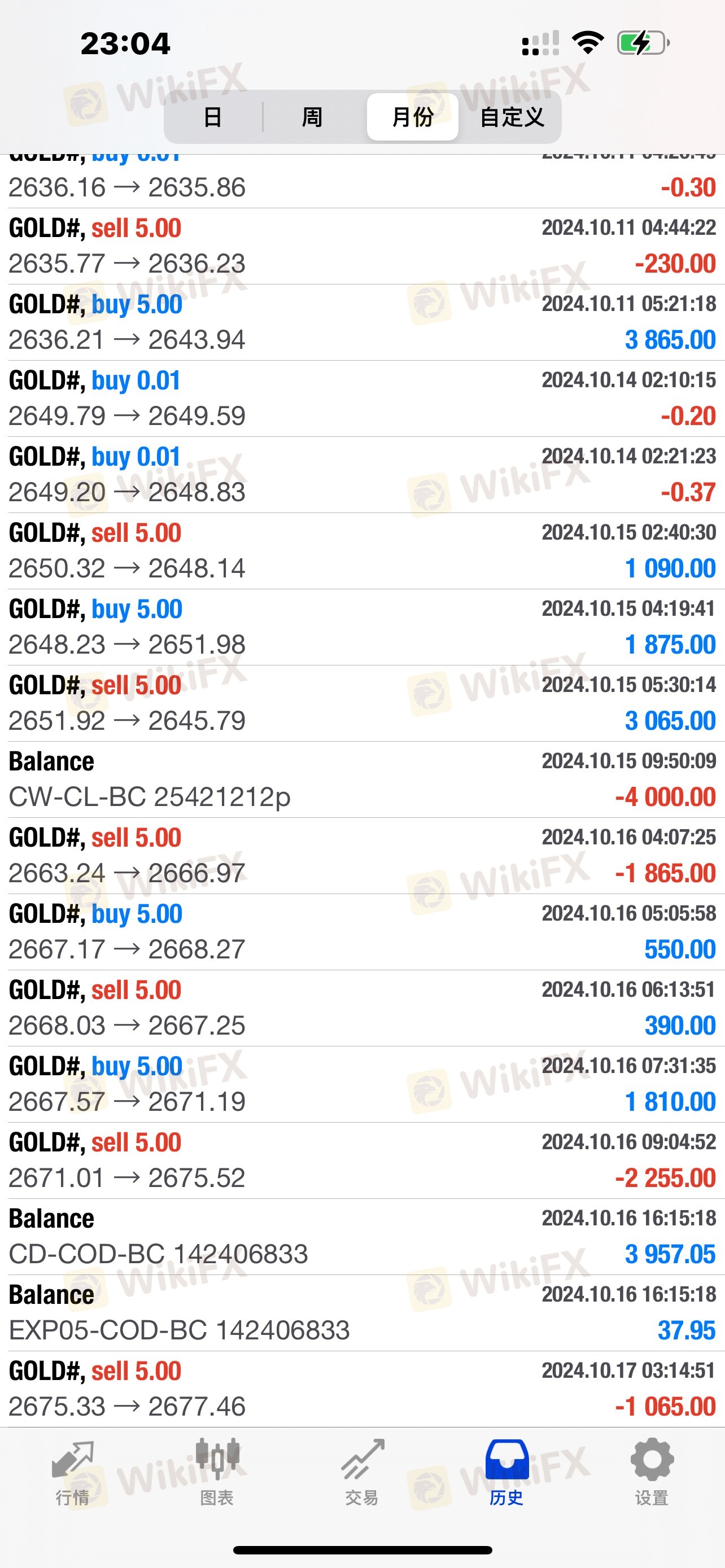Viewport: 725px width, 1568px height.
Task: Expand the buy 5.00 trade with 550.00 profit
Action: point(362,932)
